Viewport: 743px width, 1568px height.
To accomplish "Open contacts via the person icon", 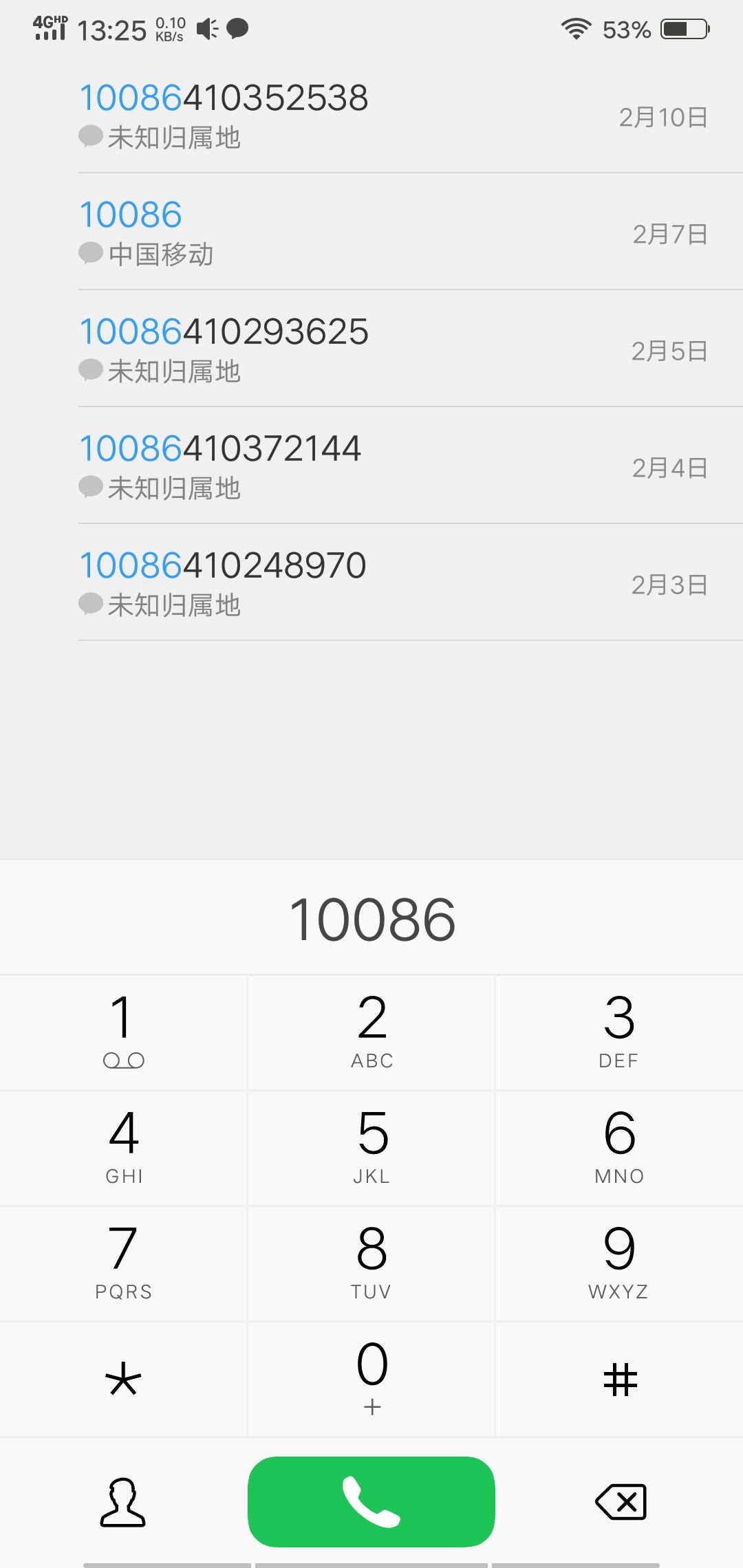I will [123, 1502].
